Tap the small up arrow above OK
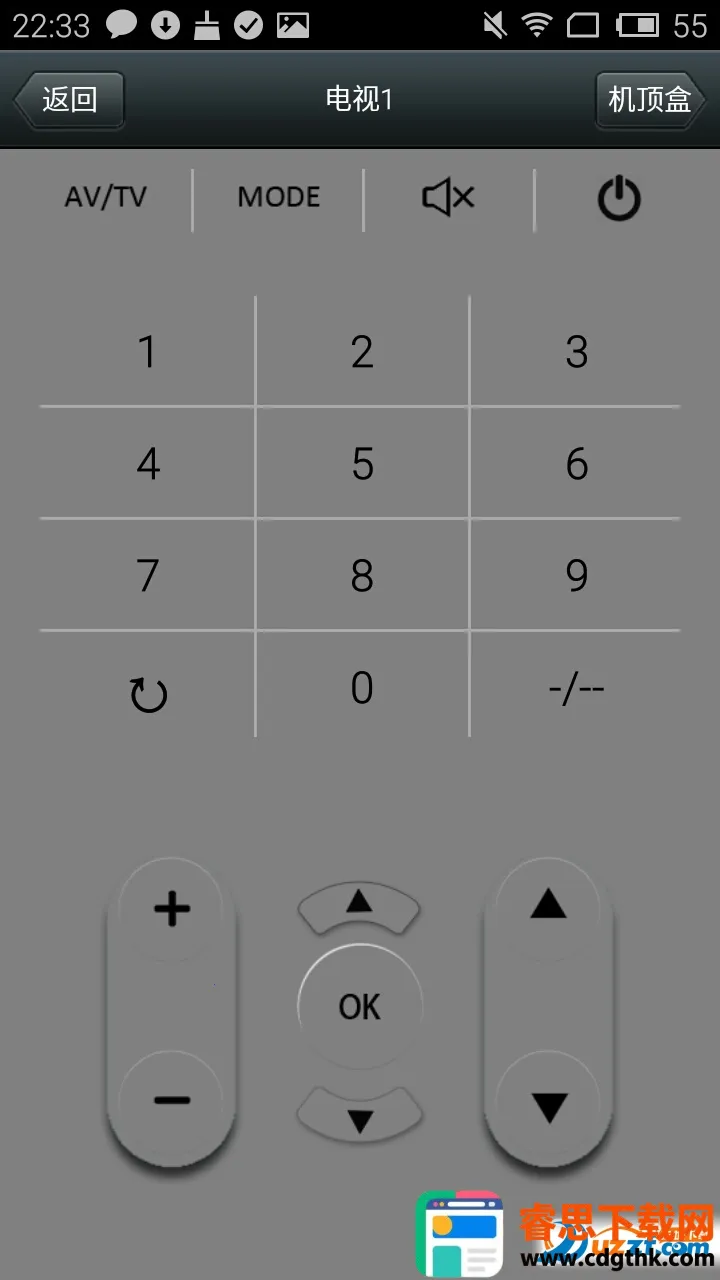The height and width of the screenshot is (1280, 720). pyautogui.click(x=359, y=905)
